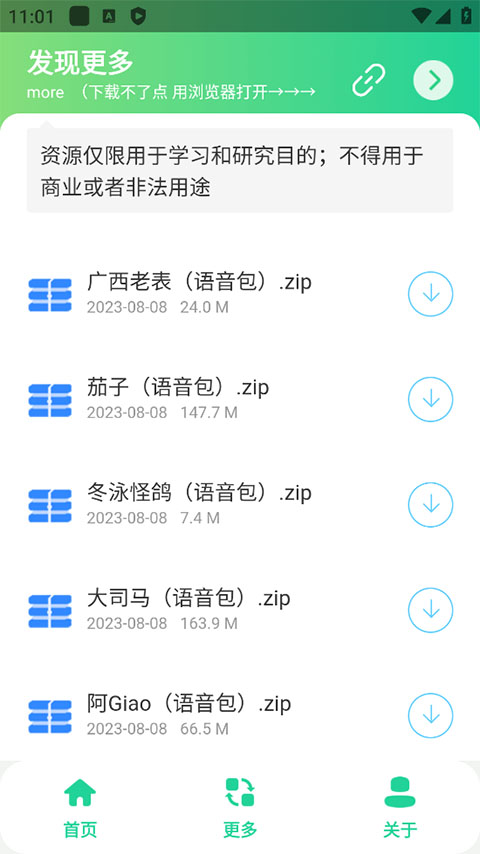Screen dimensions: 480x854
Task: Download 大司马（语音包）.zip
Action: [x=430, y=610]
